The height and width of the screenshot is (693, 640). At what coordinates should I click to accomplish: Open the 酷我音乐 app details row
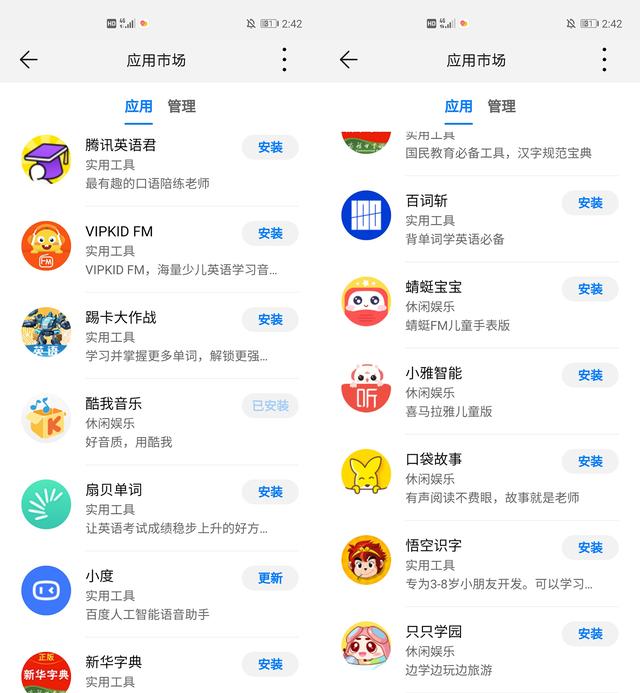coord(150,422)
